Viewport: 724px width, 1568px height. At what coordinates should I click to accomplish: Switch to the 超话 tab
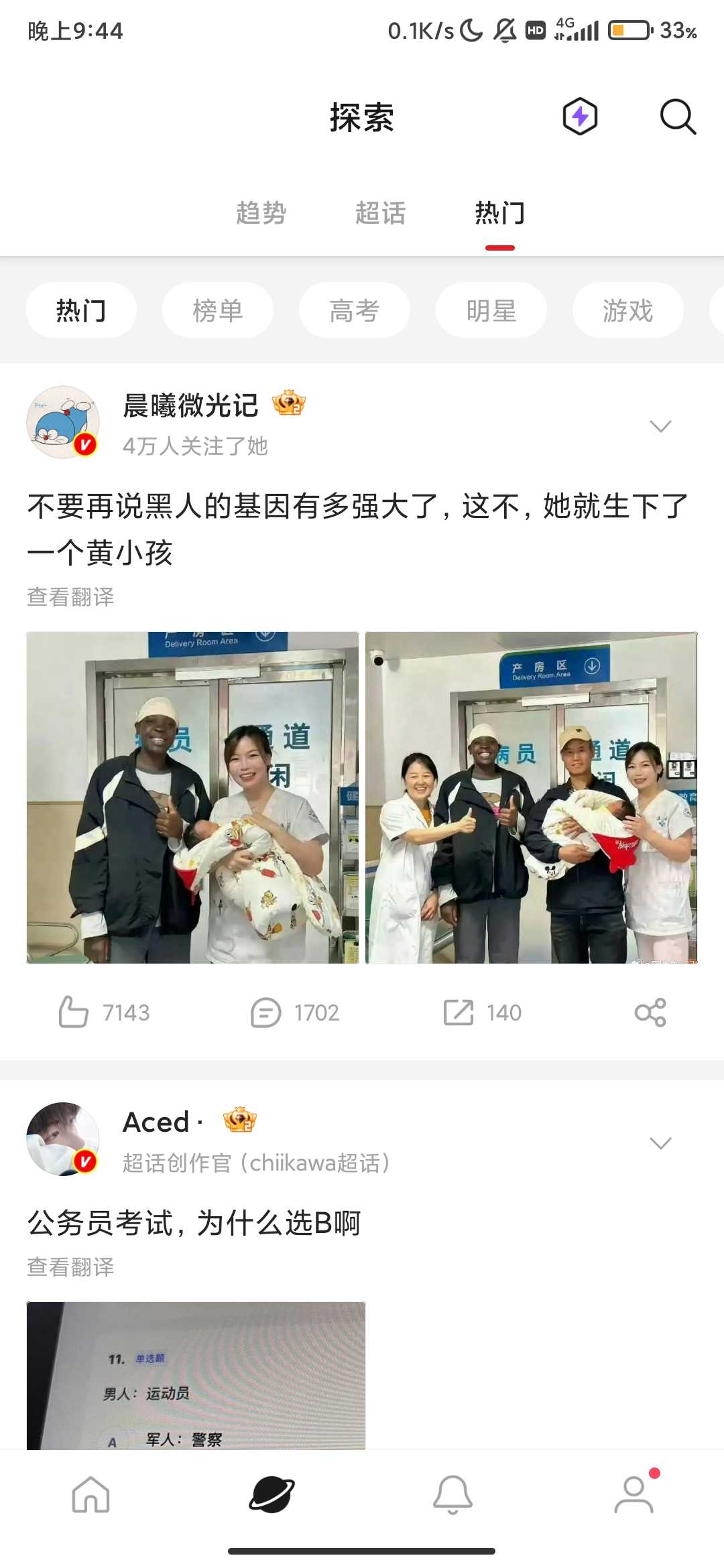point(380,213)
